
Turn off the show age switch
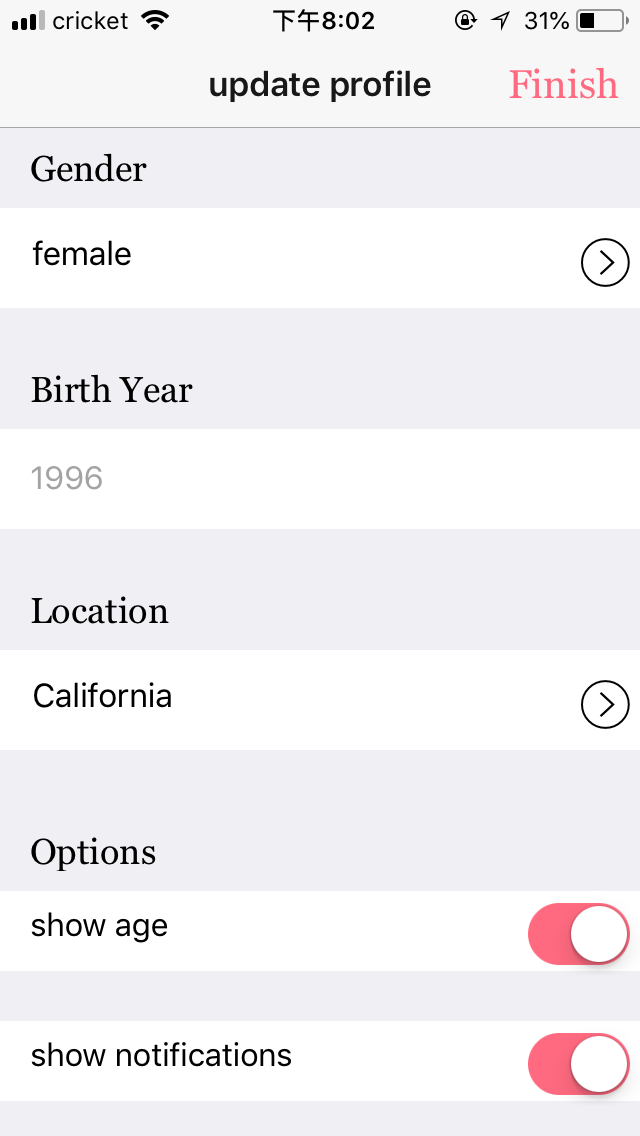click(578, 933)
